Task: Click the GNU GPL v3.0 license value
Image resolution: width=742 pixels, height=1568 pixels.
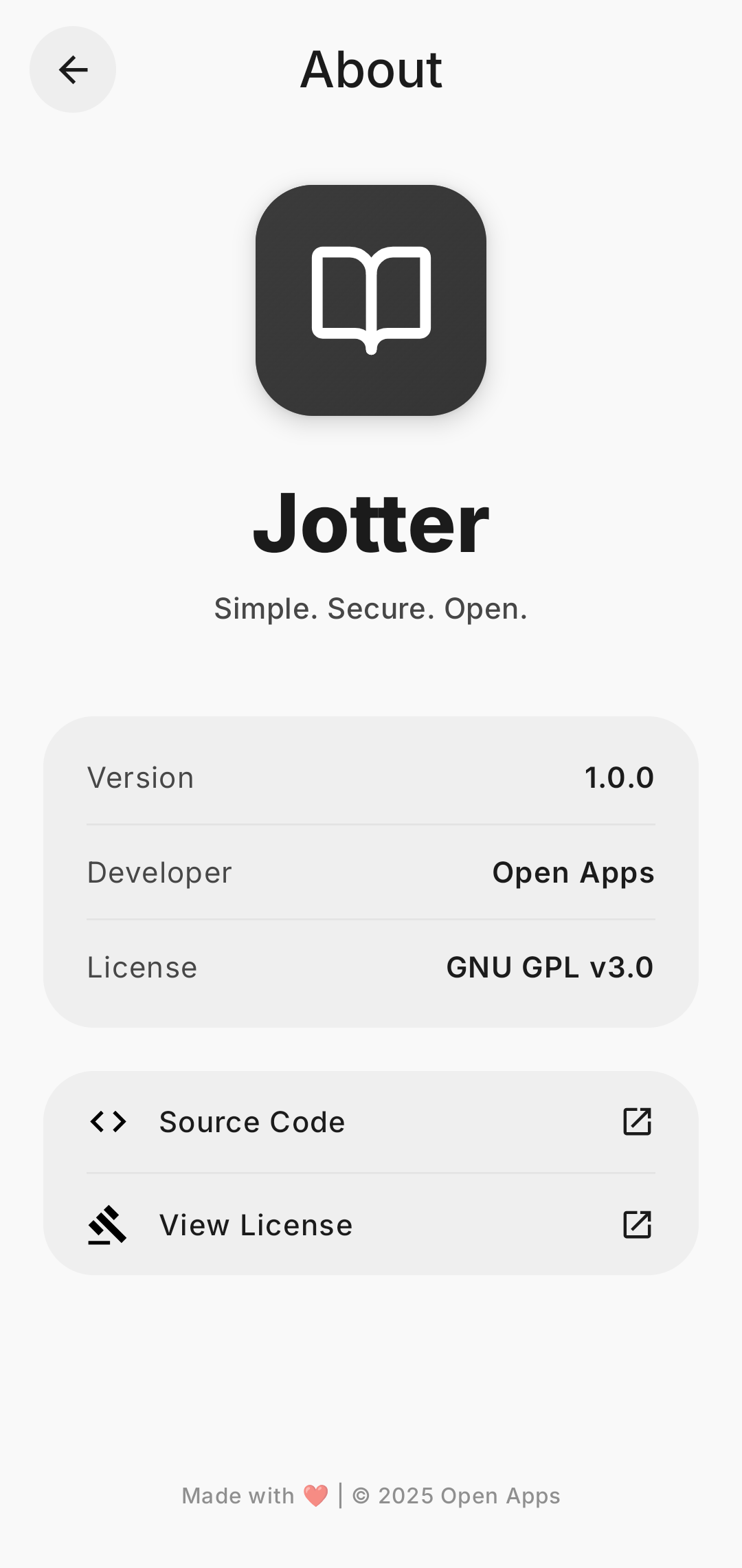Action: coord(549,967)
